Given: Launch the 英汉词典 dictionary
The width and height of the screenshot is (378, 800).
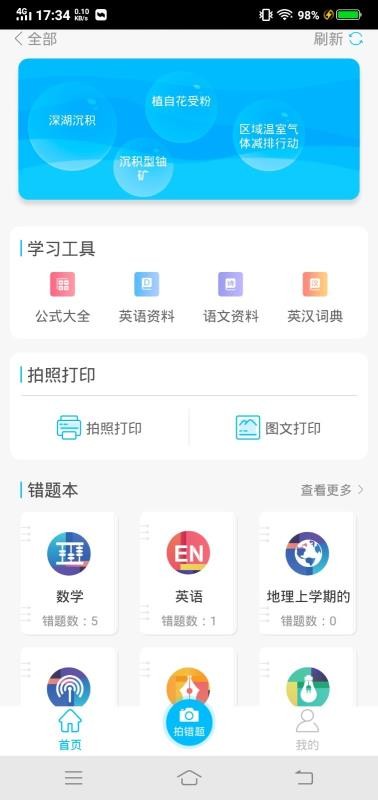Looking at the screenshot, I should [x=315, y=298].
